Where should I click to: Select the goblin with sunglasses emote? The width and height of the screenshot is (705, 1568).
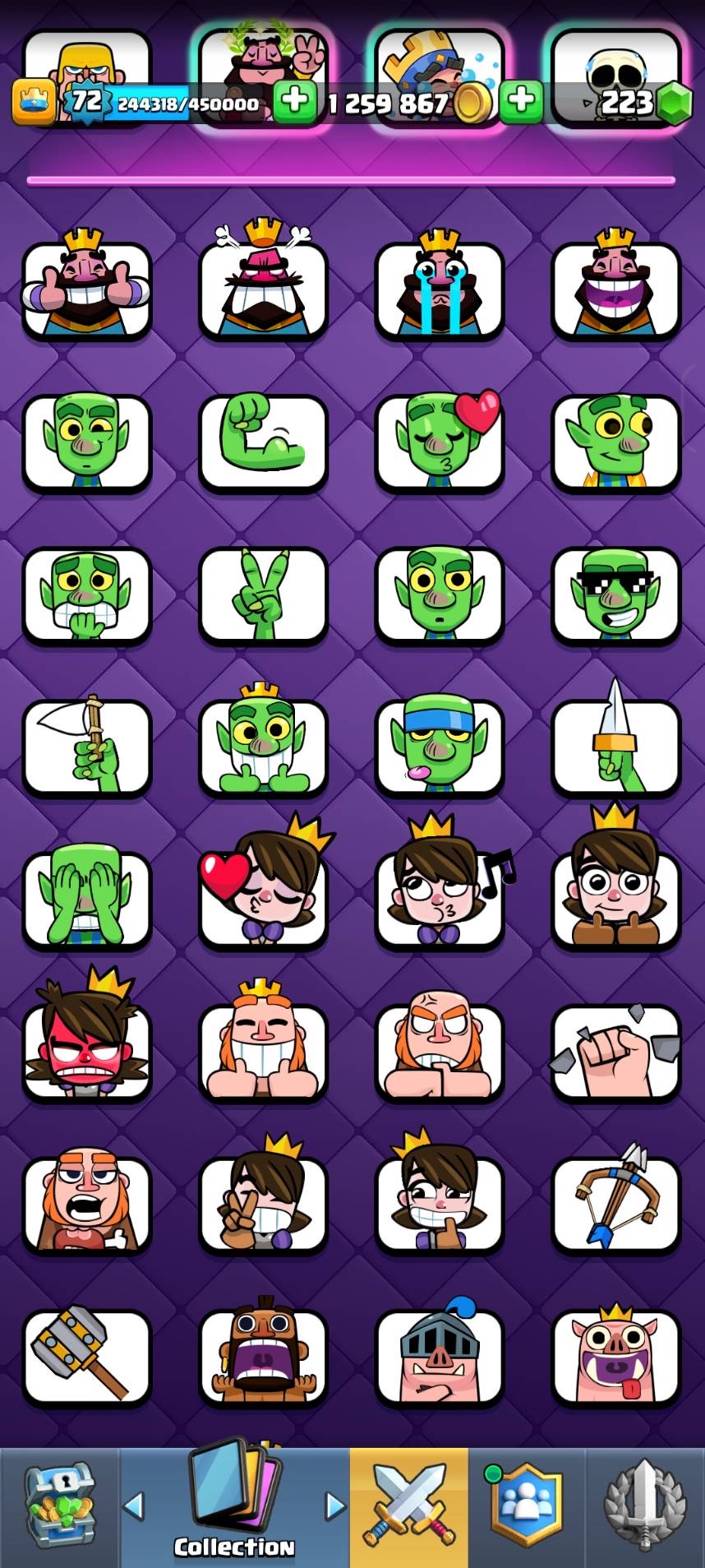[616, 594]
